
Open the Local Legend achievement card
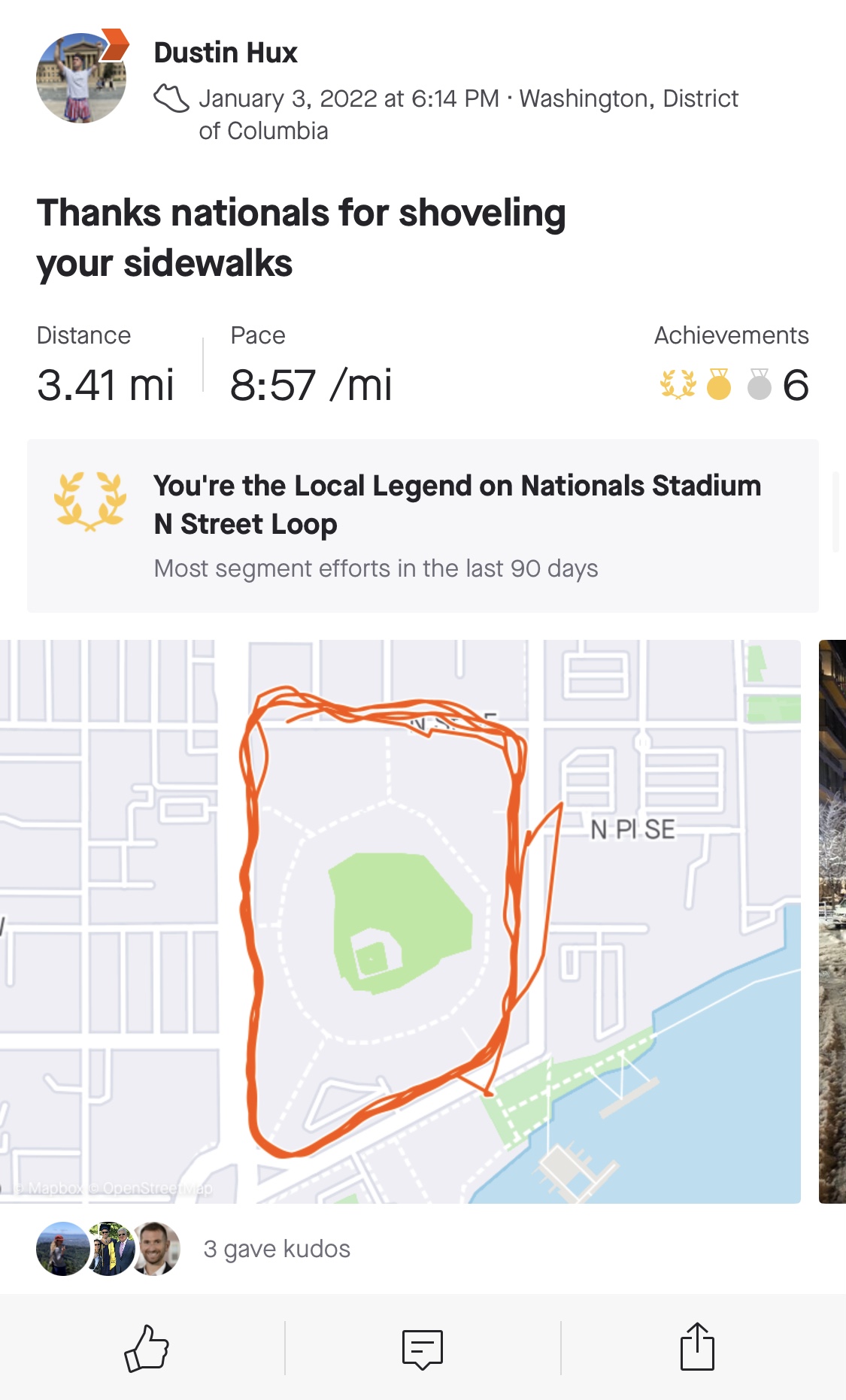pyautogui.click(x=423, y=526)
